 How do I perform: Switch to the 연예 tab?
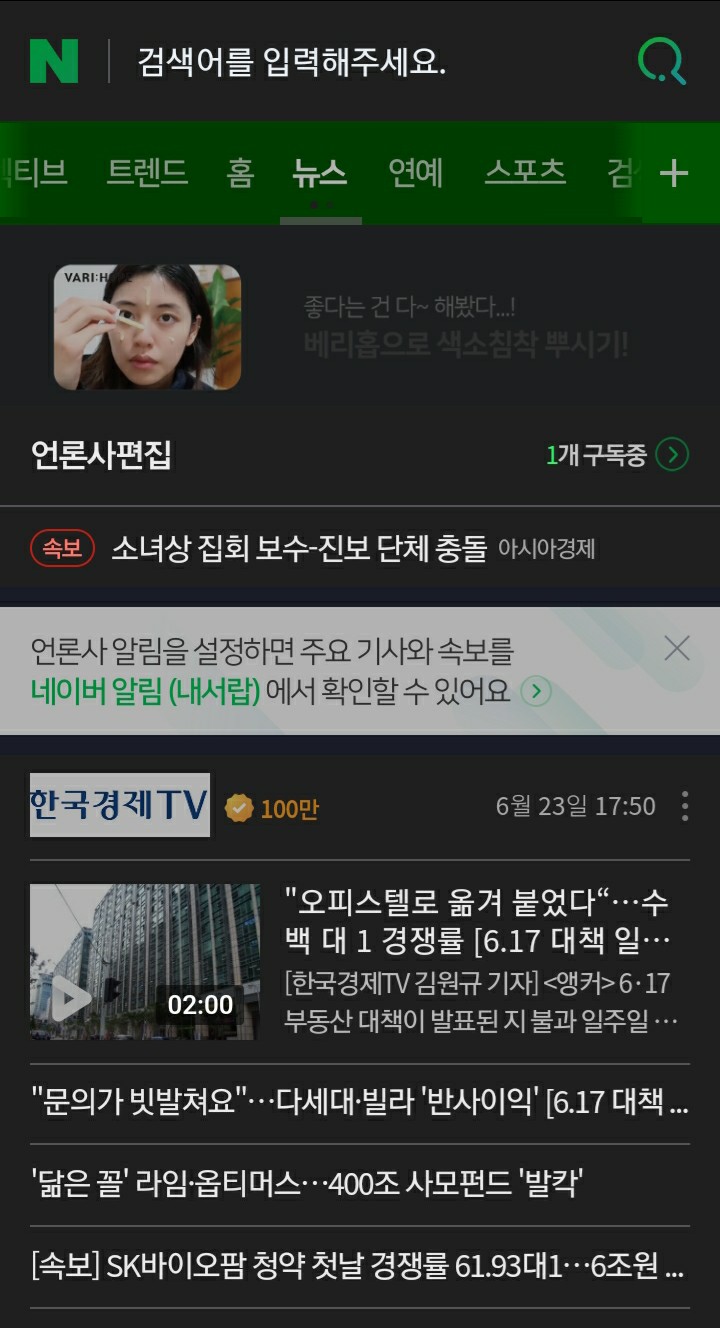pyautogui.click(x=415, y=173)
